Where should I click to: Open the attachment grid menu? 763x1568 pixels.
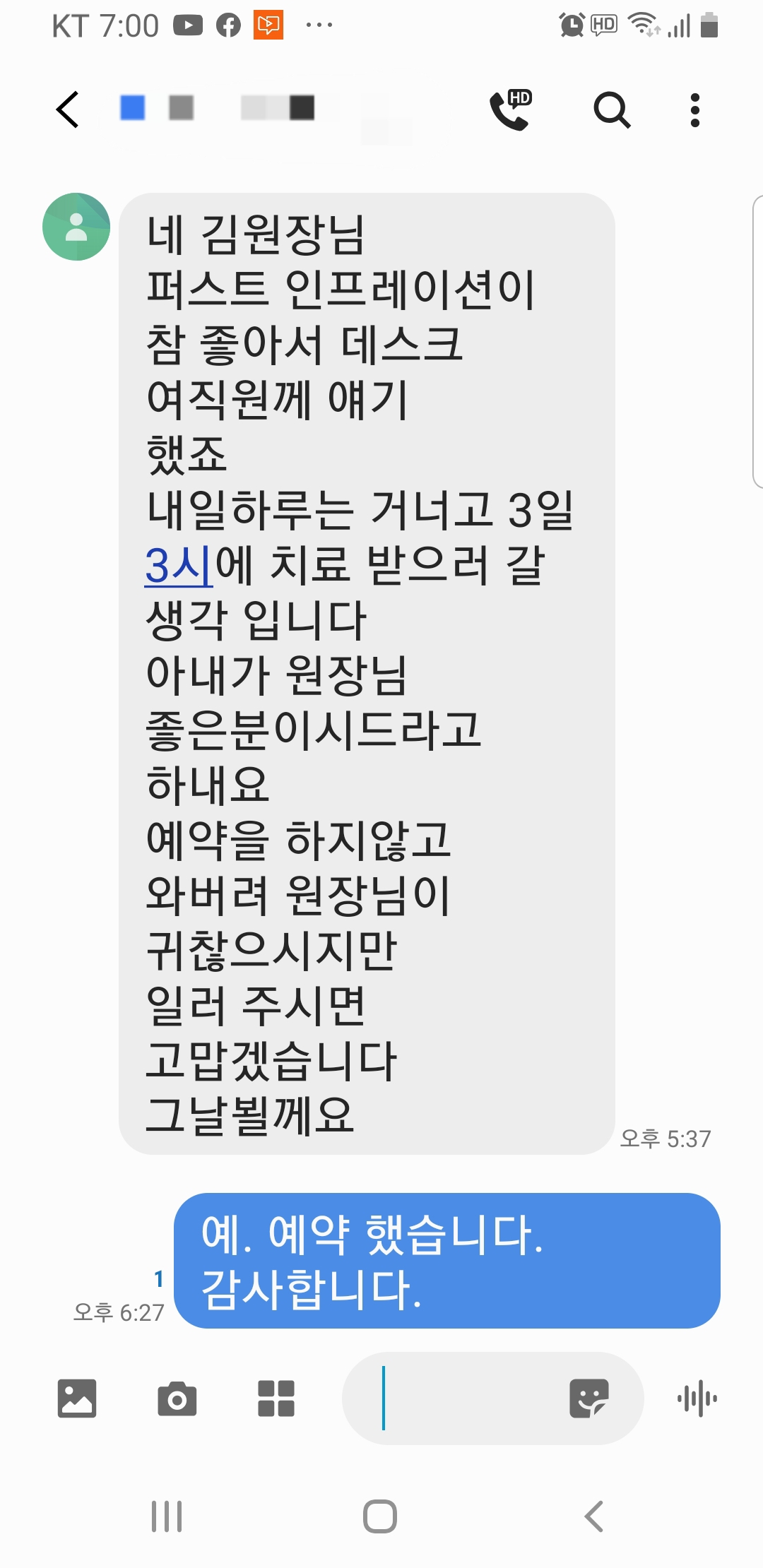[276, 1398]
